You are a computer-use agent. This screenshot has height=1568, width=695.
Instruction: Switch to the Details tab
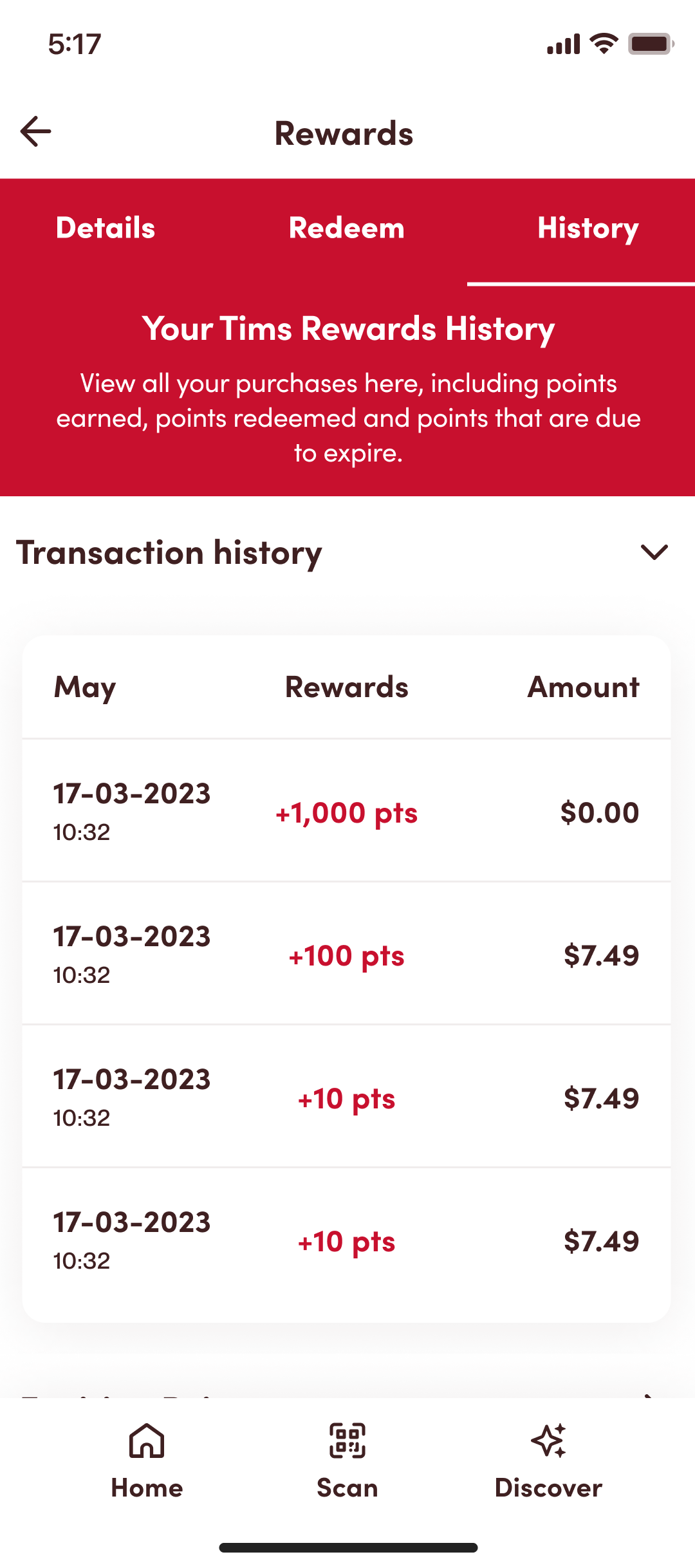coord(106,229)
